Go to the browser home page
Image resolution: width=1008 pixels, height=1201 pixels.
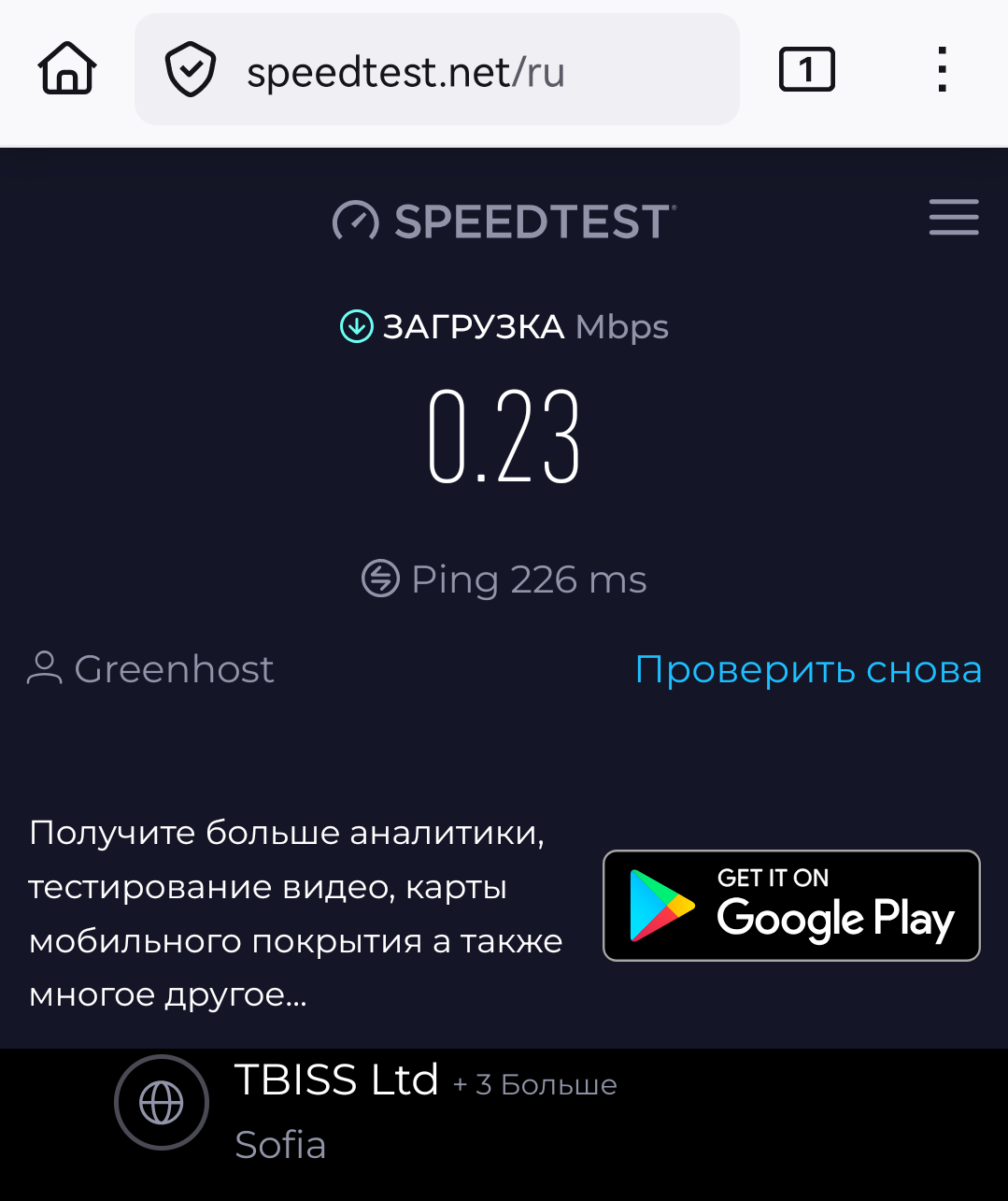coord(67,69)
